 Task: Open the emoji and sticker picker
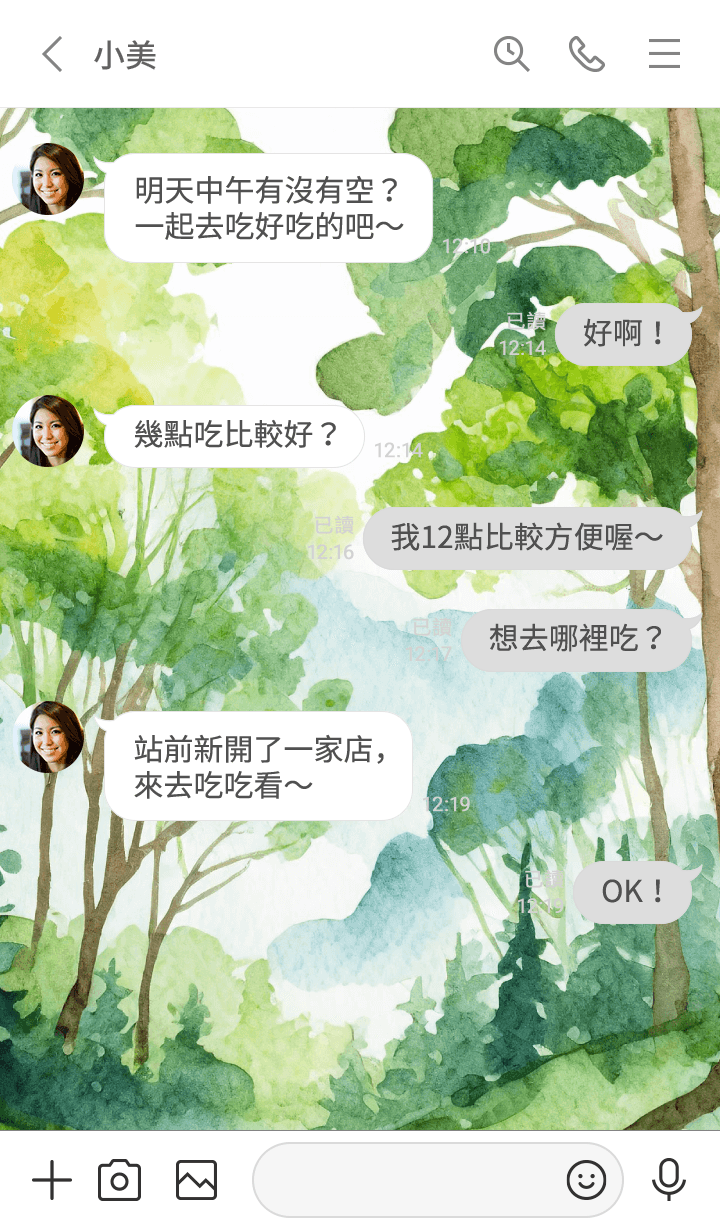pyautogui.click(x=586, y=1181)
